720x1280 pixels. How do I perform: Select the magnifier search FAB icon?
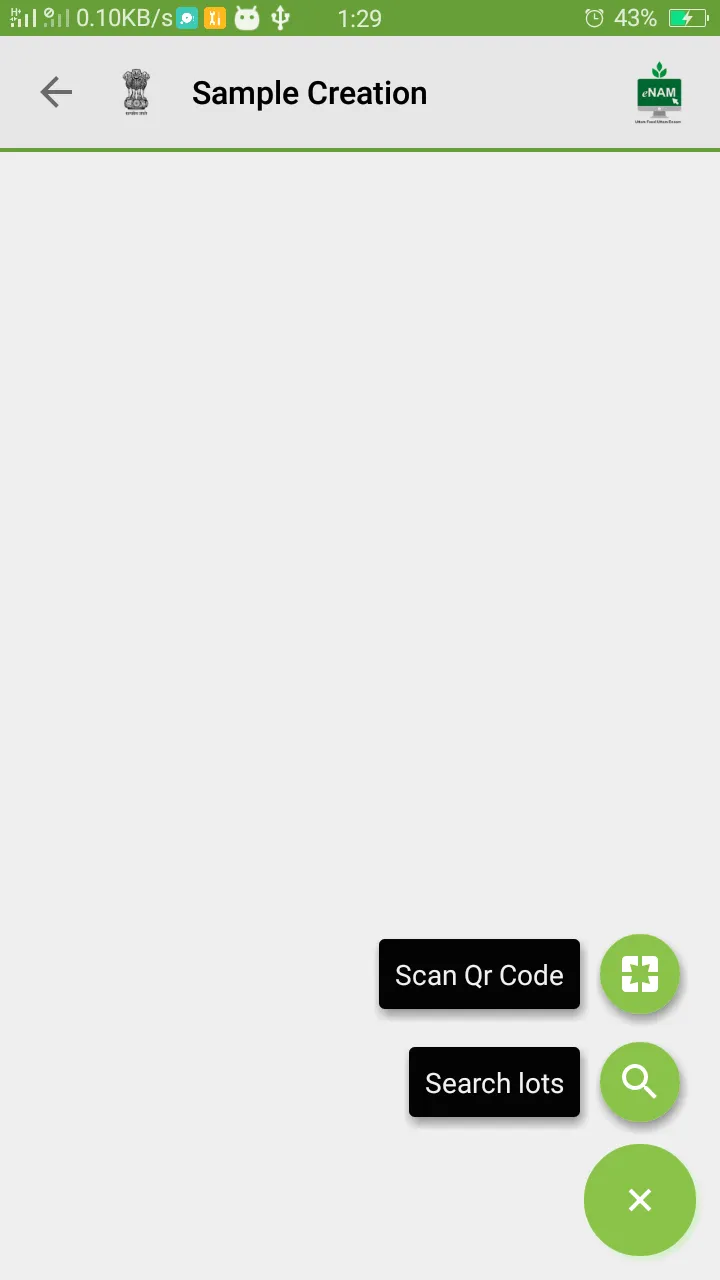tap(640, 1082)
